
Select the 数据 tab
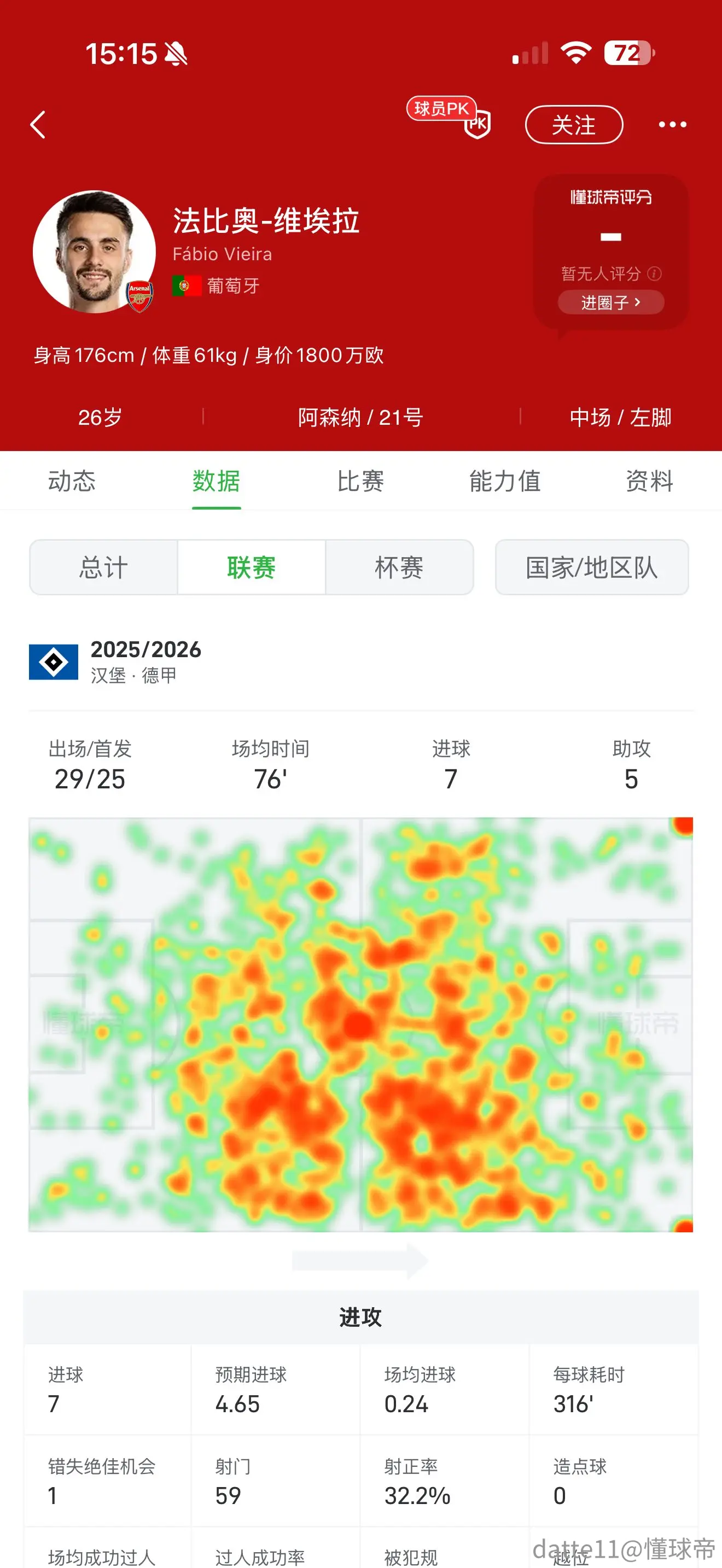coord(216,481)
